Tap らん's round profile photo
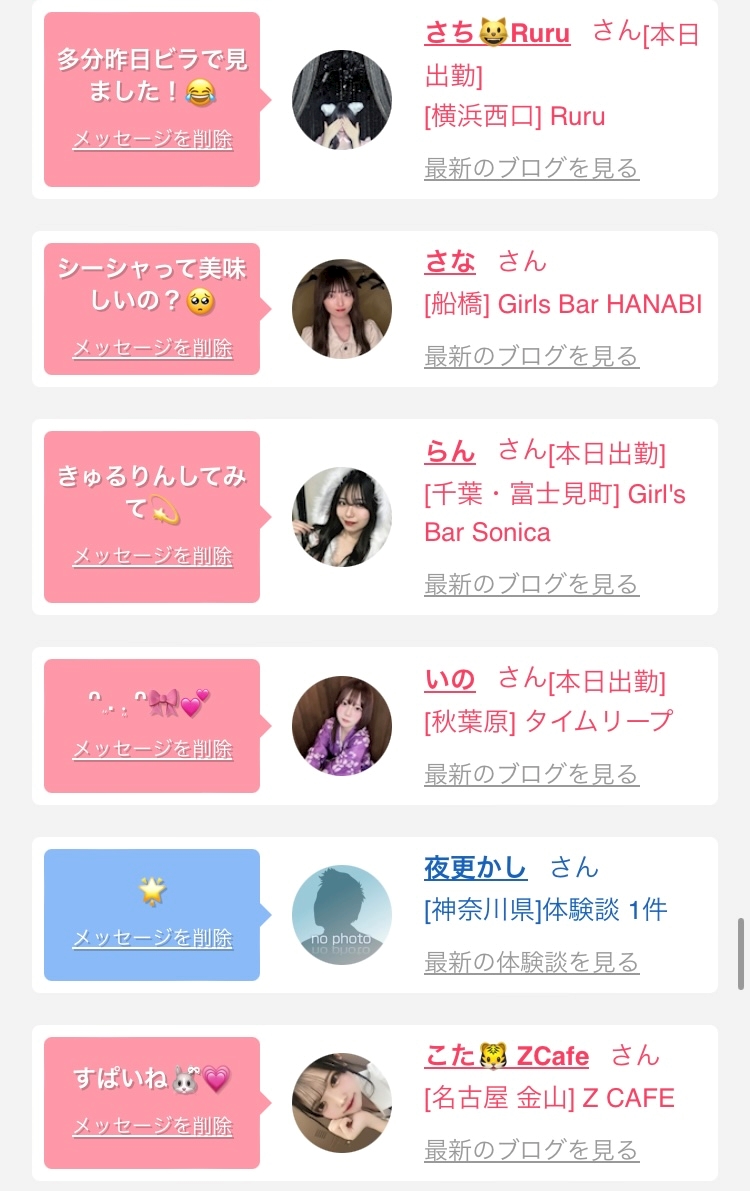Viewport: 750px width, 1191px height. (x=342, y=517)
